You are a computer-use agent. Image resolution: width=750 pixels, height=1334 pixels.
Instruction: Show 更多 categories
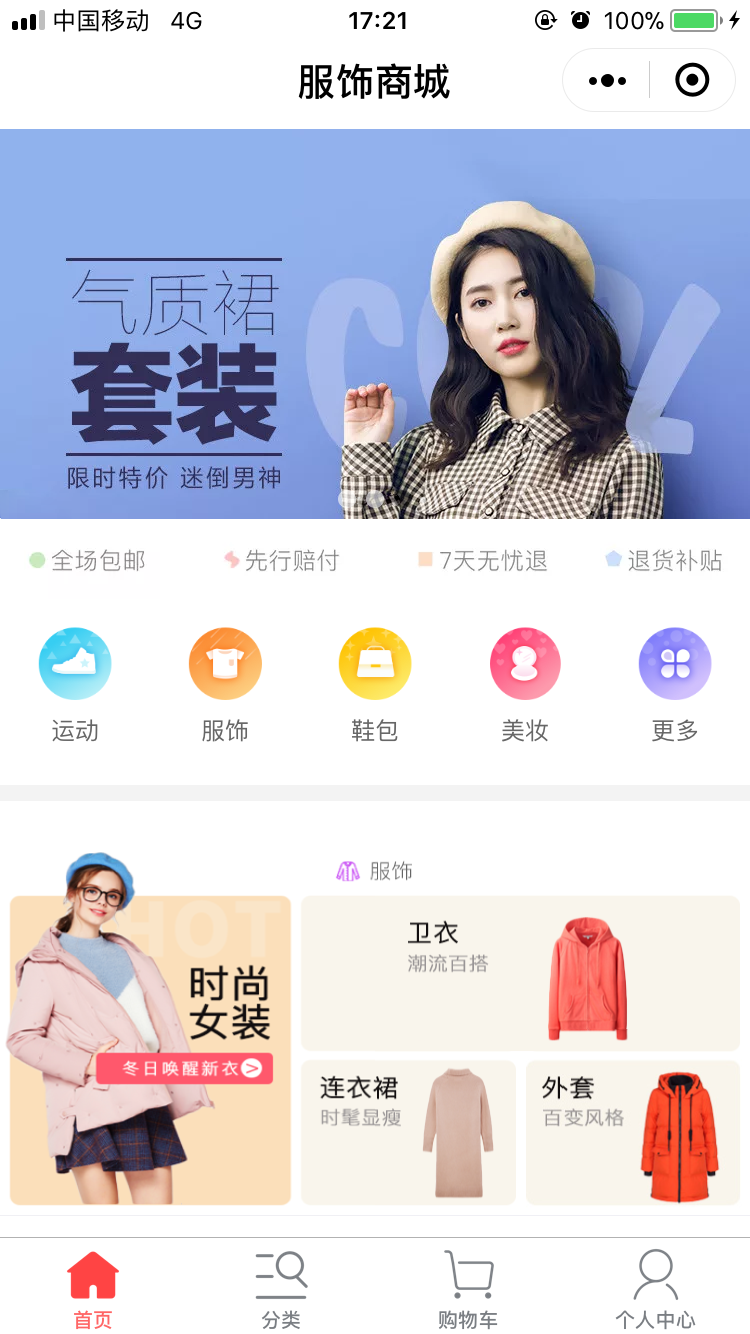(675, 664)
